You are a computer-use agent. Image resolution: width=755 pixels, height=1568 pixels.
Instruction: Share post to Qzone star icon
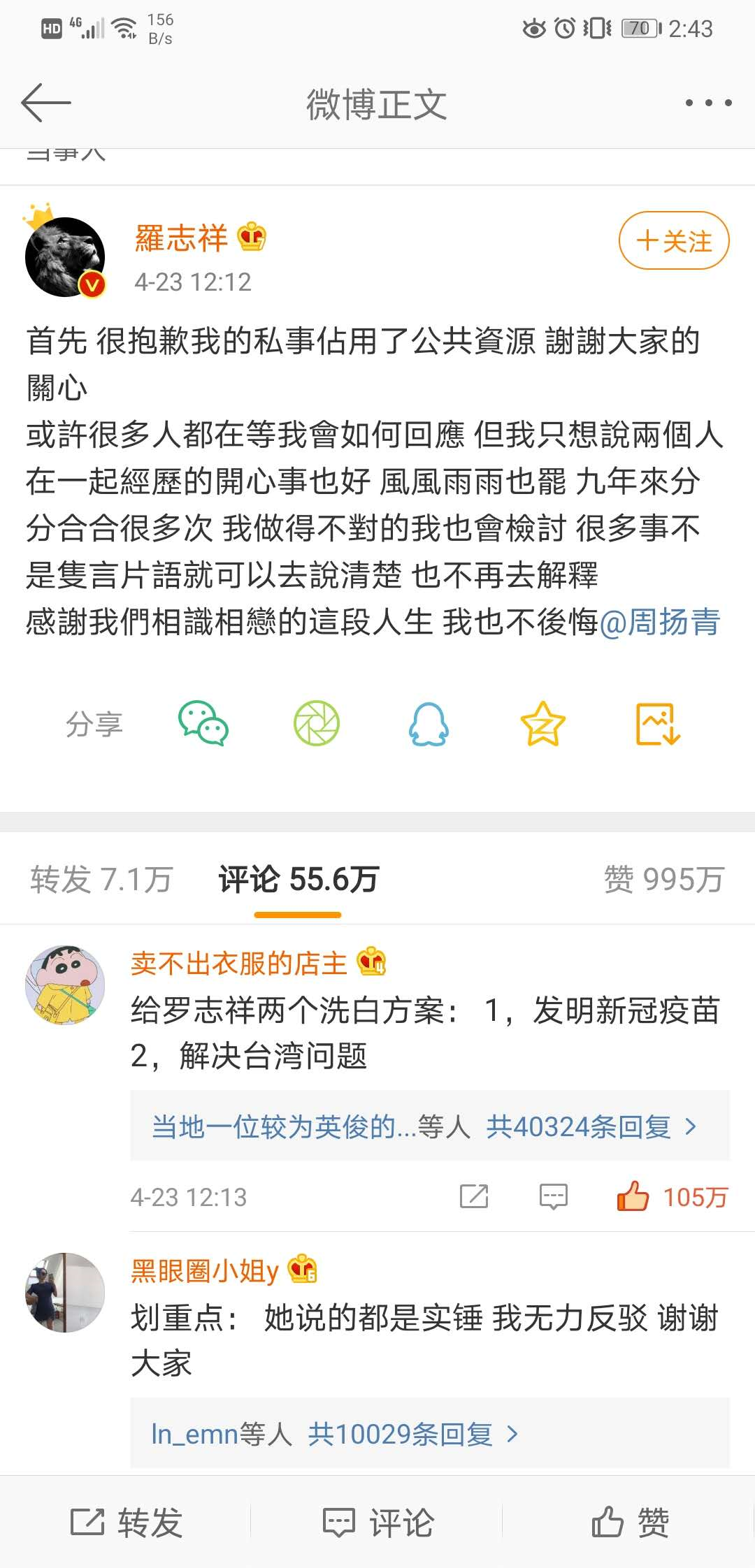542,723
